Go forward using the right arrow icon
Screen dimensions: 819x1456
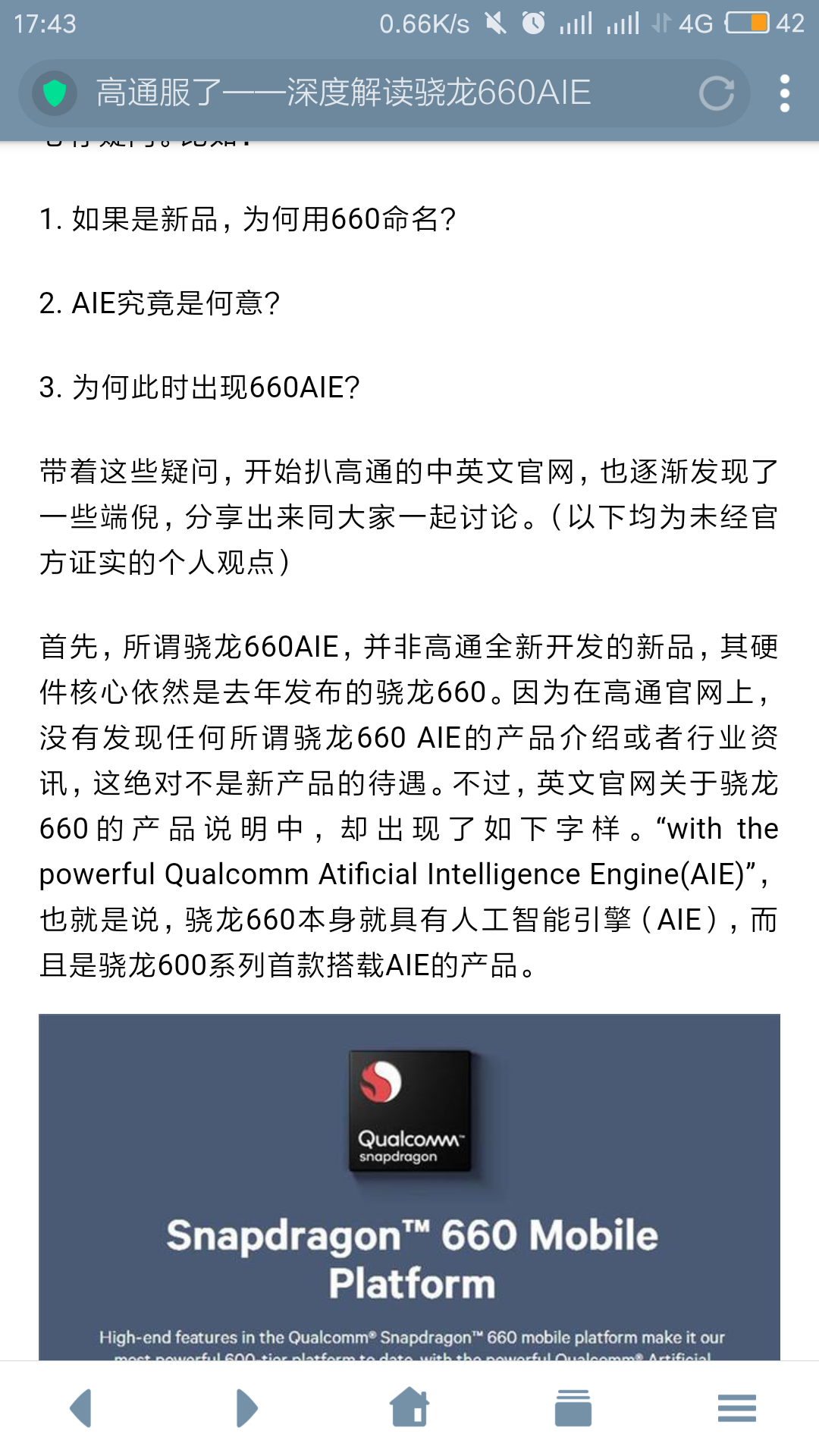pos(245,1407)
